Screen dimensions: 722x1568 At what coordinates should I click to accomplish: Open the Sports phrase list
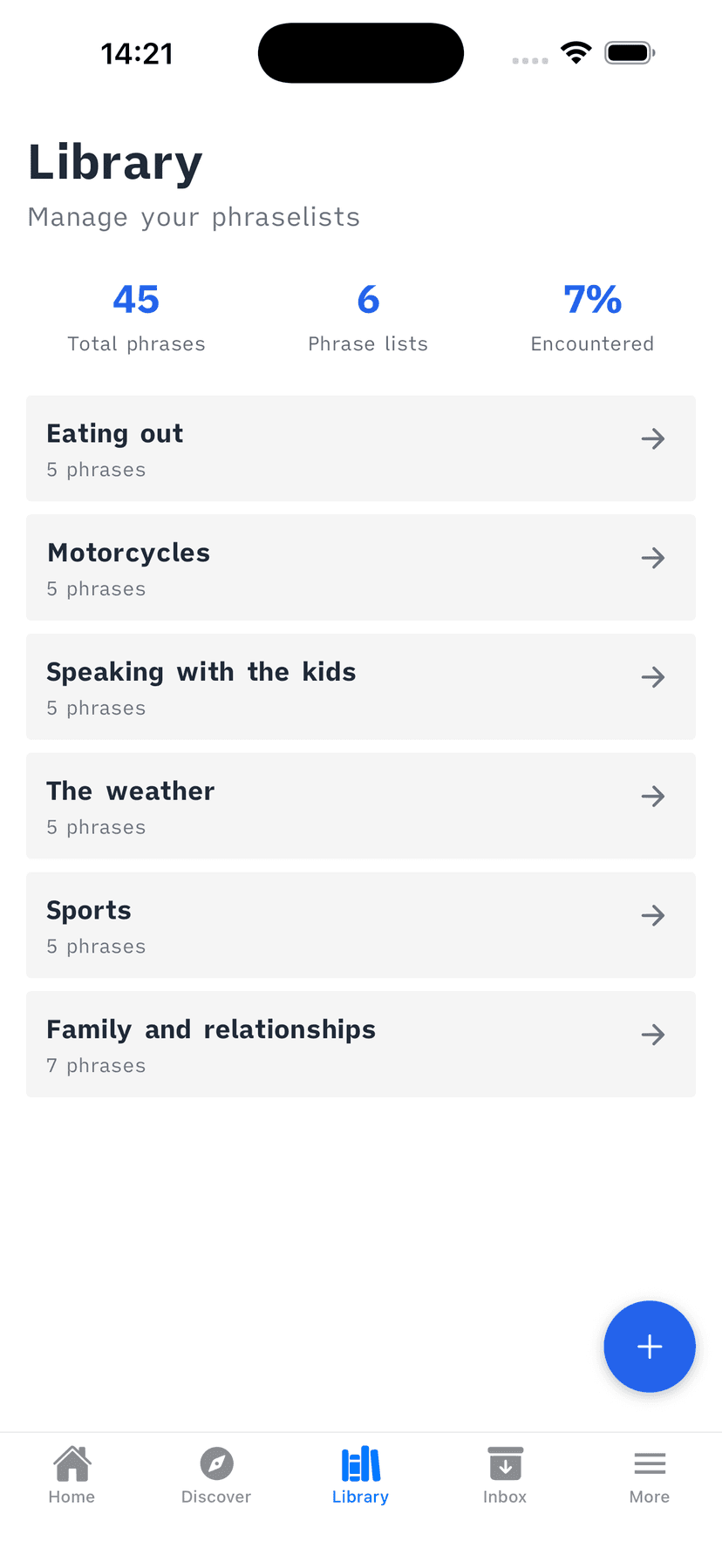click(361, 925)
